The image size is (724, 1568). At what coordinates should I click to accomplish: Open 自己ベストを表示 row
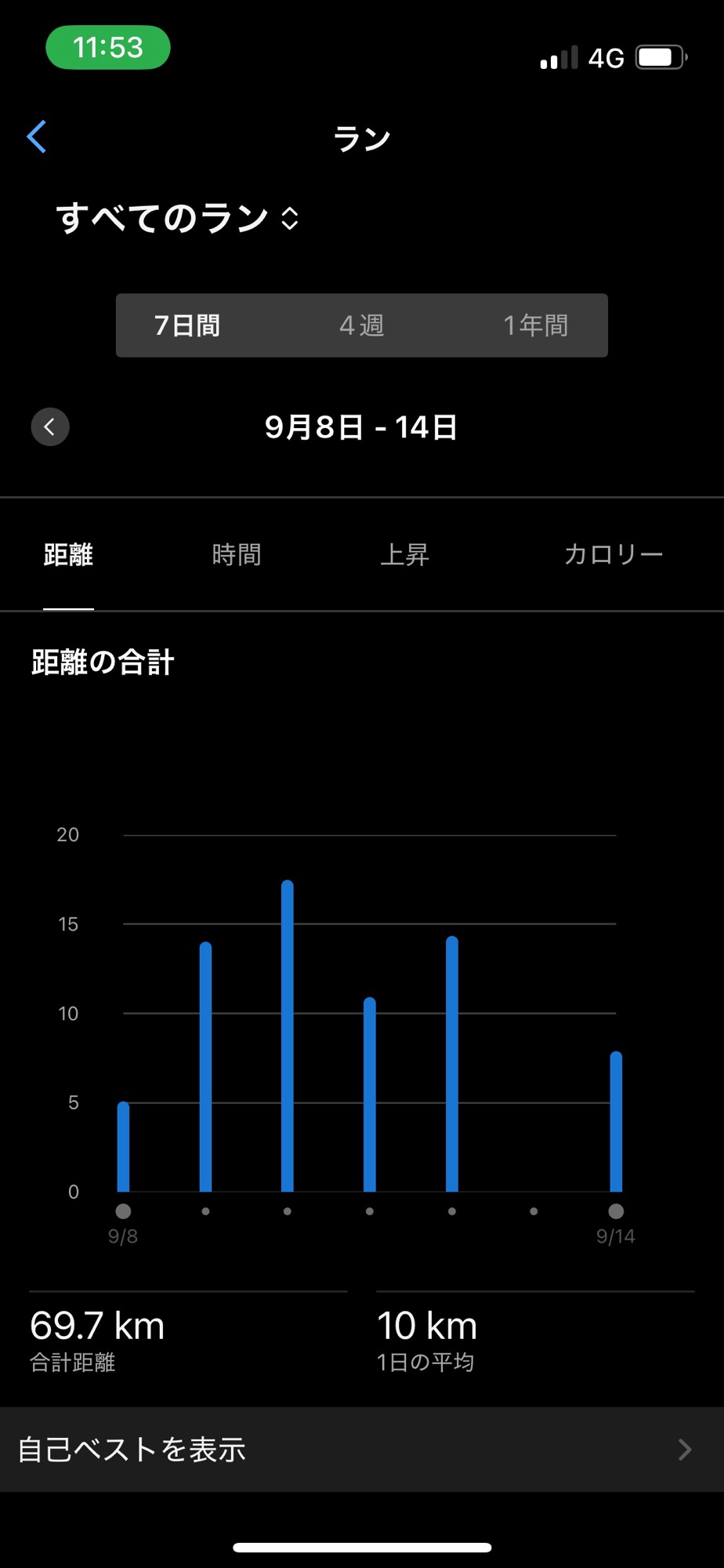tap(362, 1450)
